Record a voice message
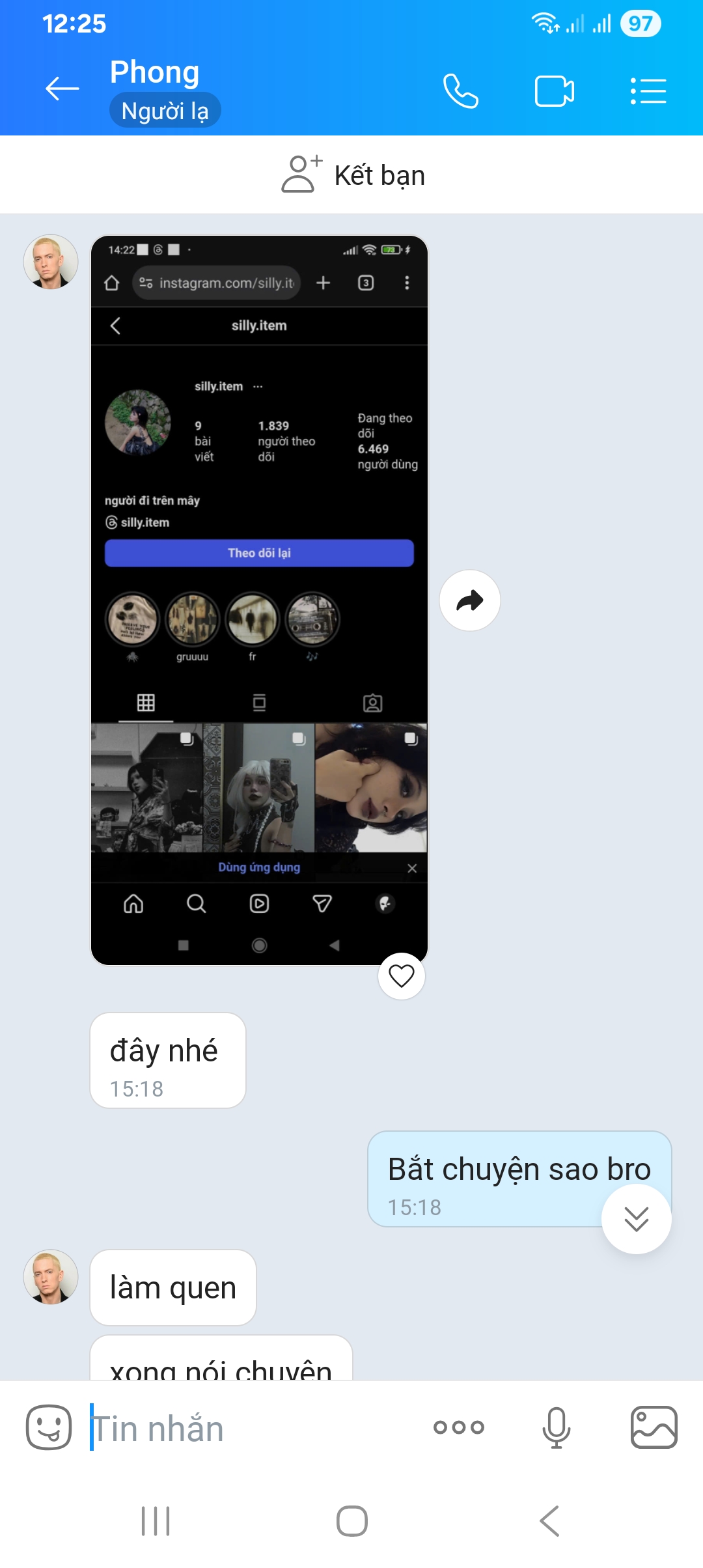Screen dimensions: 703x1568 tap(557, 1427)
